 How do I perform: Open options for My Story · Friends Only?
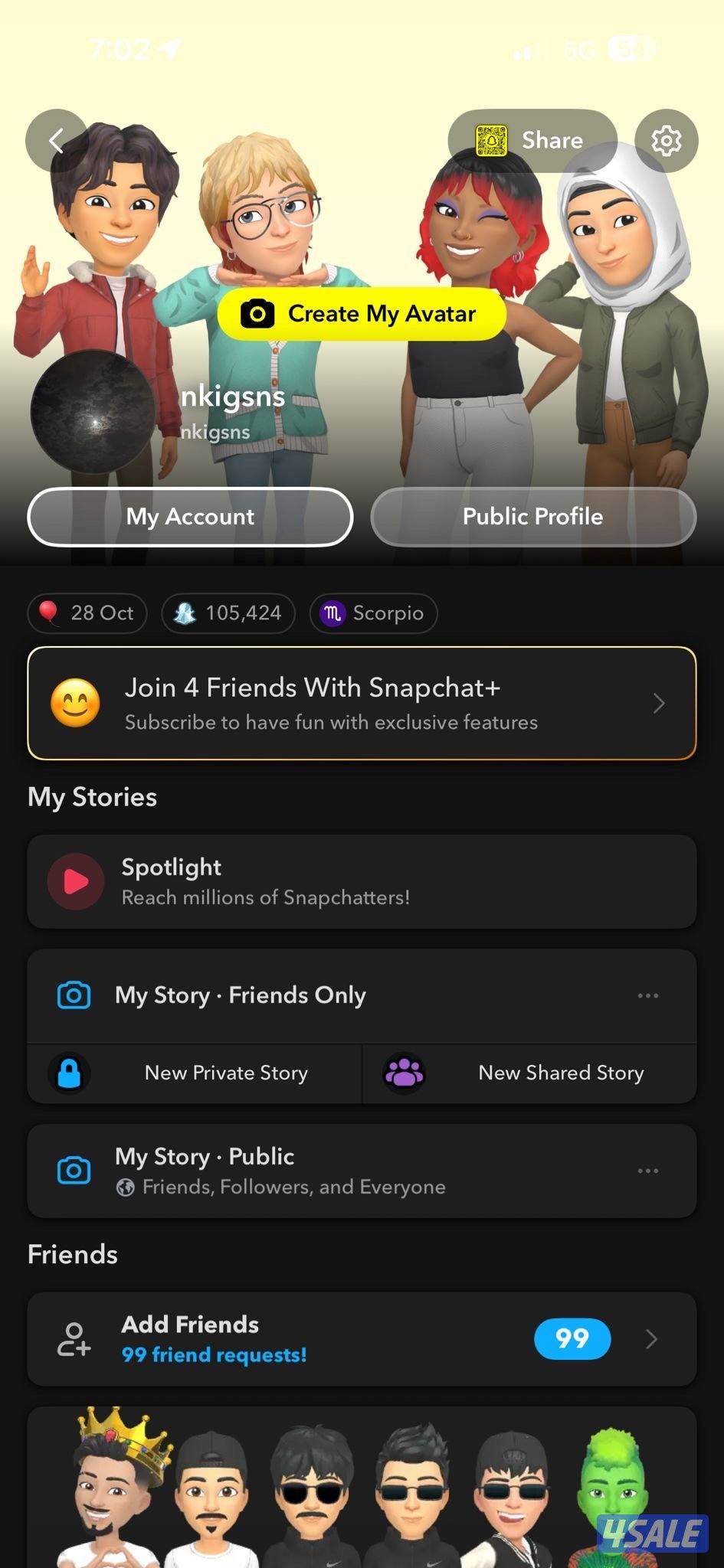click(x=647, y=995)
